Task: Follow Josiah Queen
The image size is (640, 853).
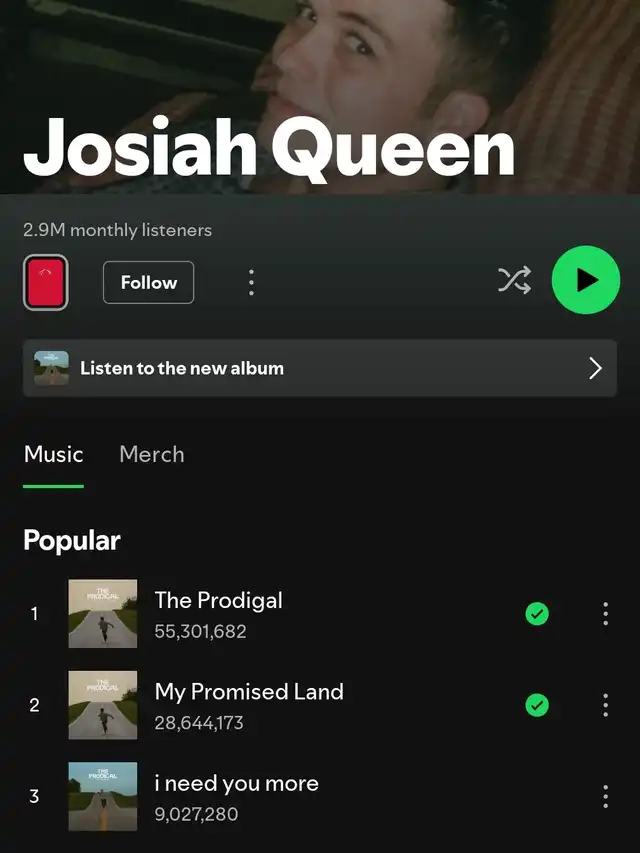Action: point(148,283)
